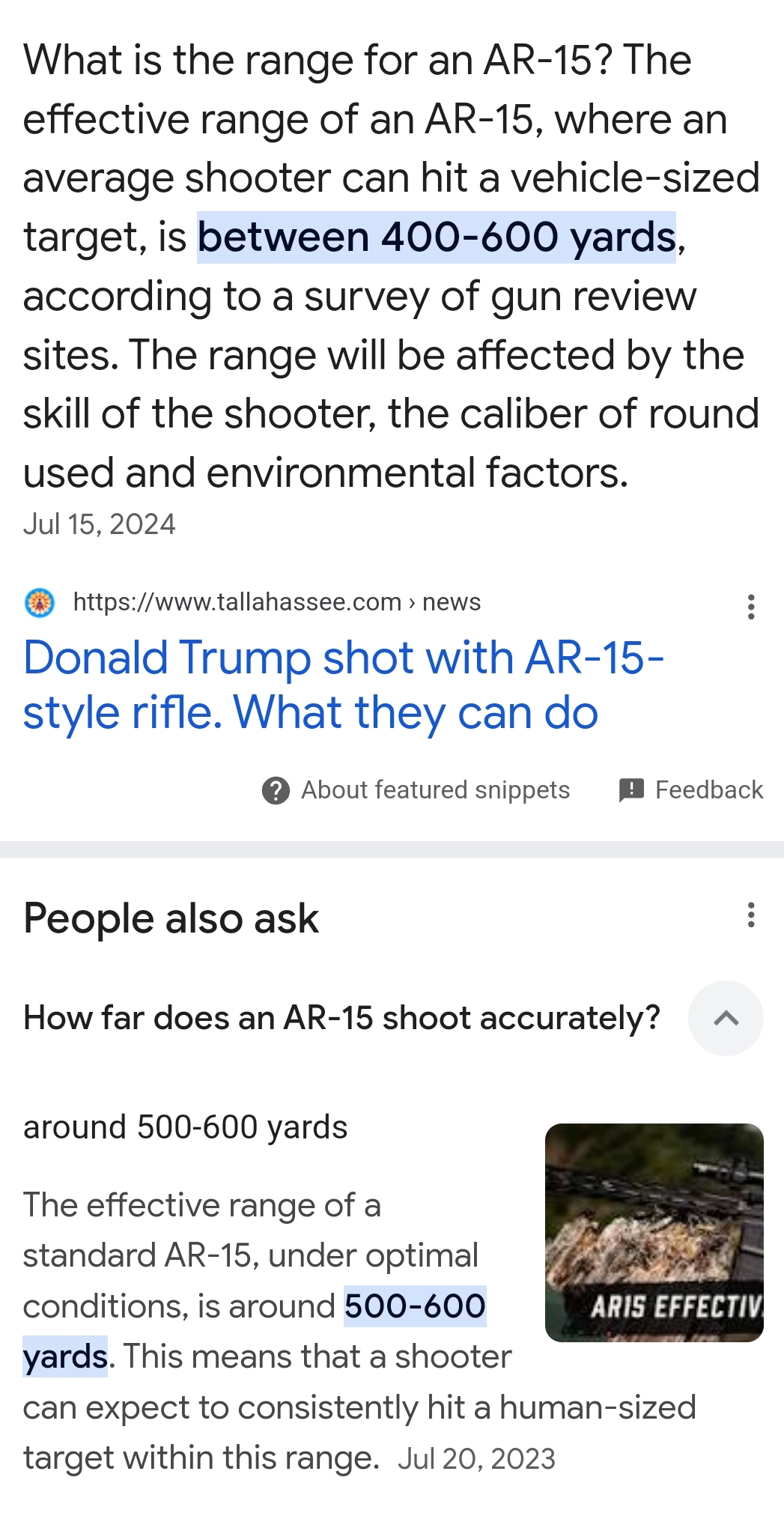Viewport: 784px width, 1513px height.
Task: Visit the tallahassee.com news source link
Action: pyautogui.click(x=276, y=602)
